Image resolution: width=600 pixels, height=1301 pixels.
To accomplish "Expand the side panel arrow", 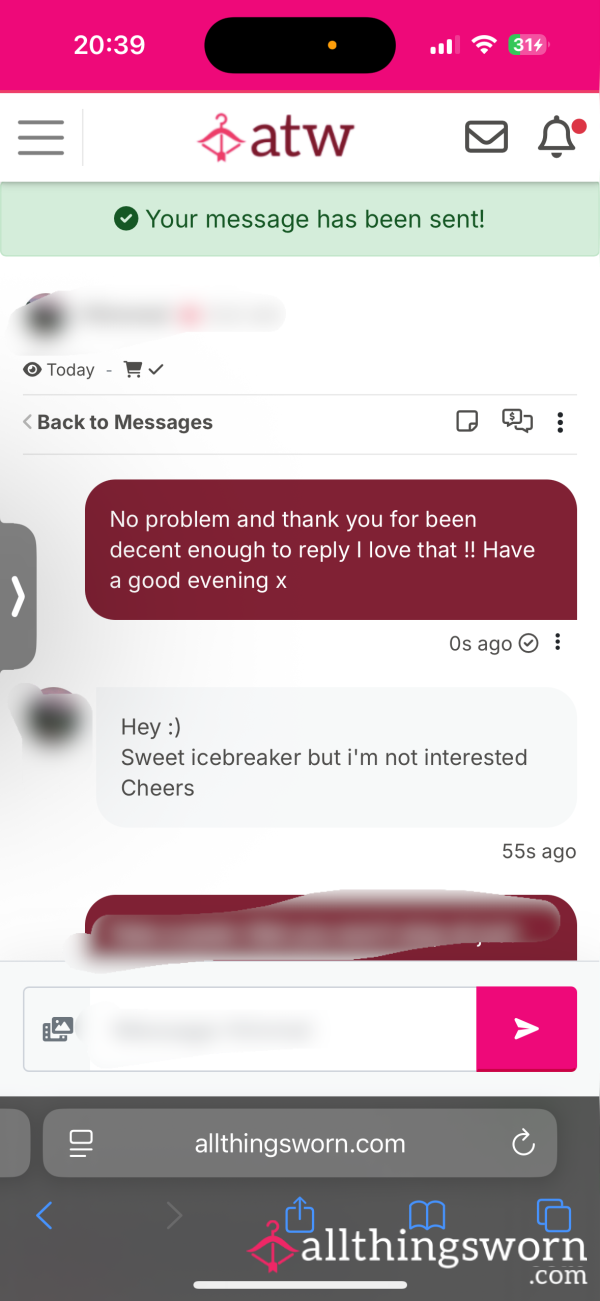I will 17,597.
